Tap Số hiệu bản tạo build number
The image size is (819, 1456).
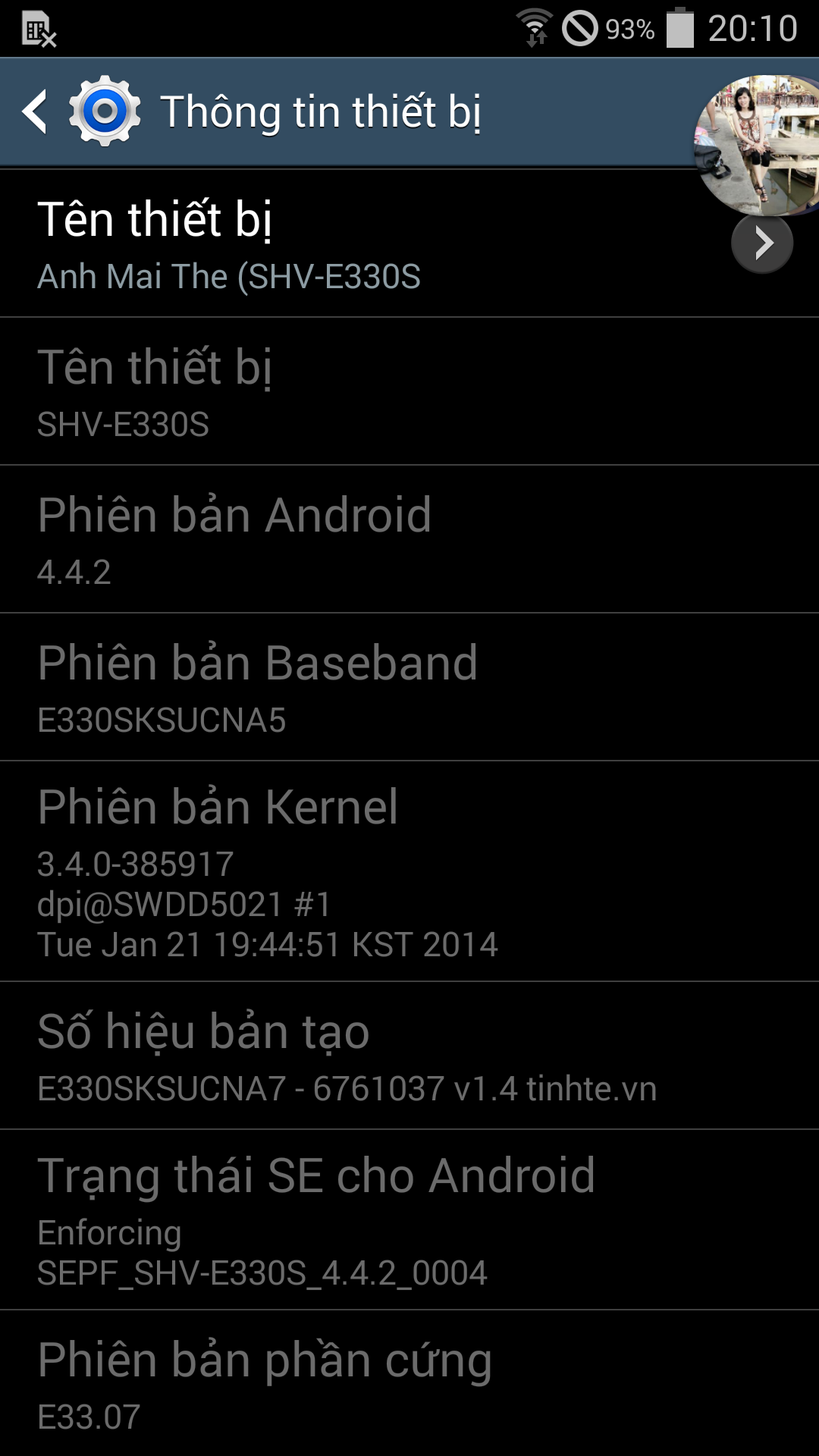tap(409, 1056)
